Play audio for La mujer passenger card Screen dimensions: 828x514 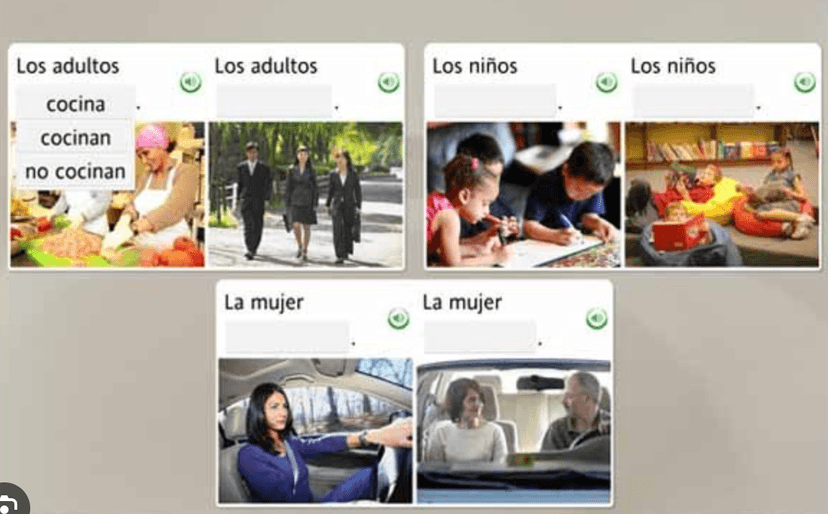pyautogui.click(x=596, y=318)
